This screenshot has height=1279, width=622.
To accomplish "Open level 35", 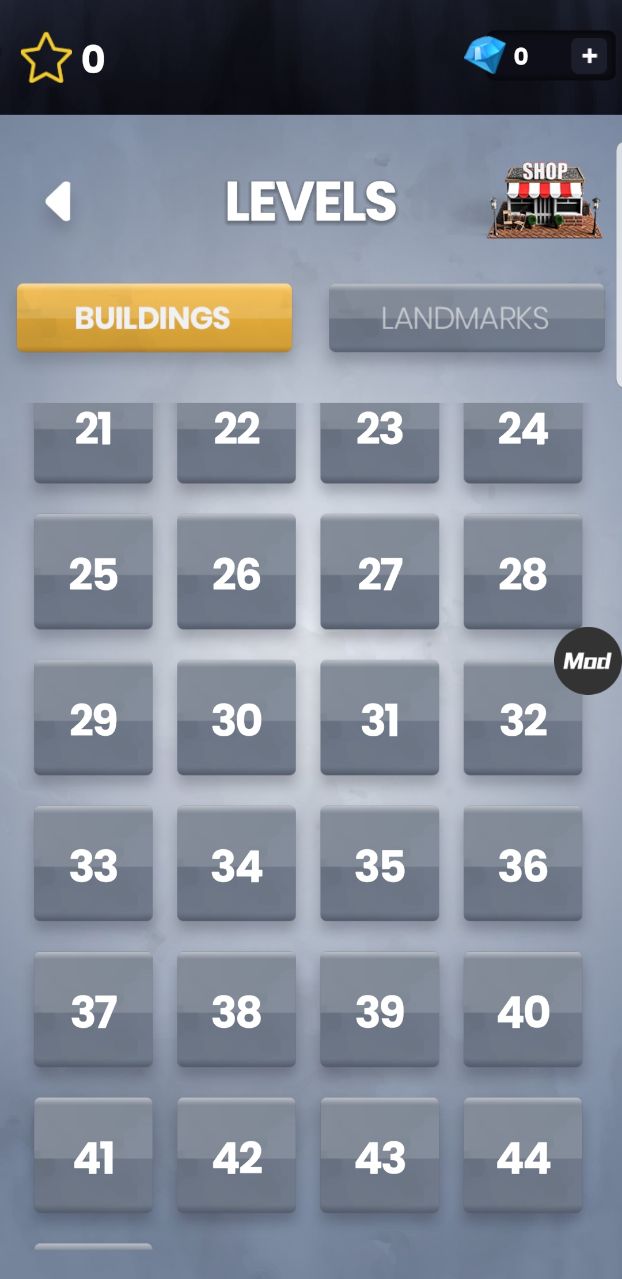I will 380,864.
